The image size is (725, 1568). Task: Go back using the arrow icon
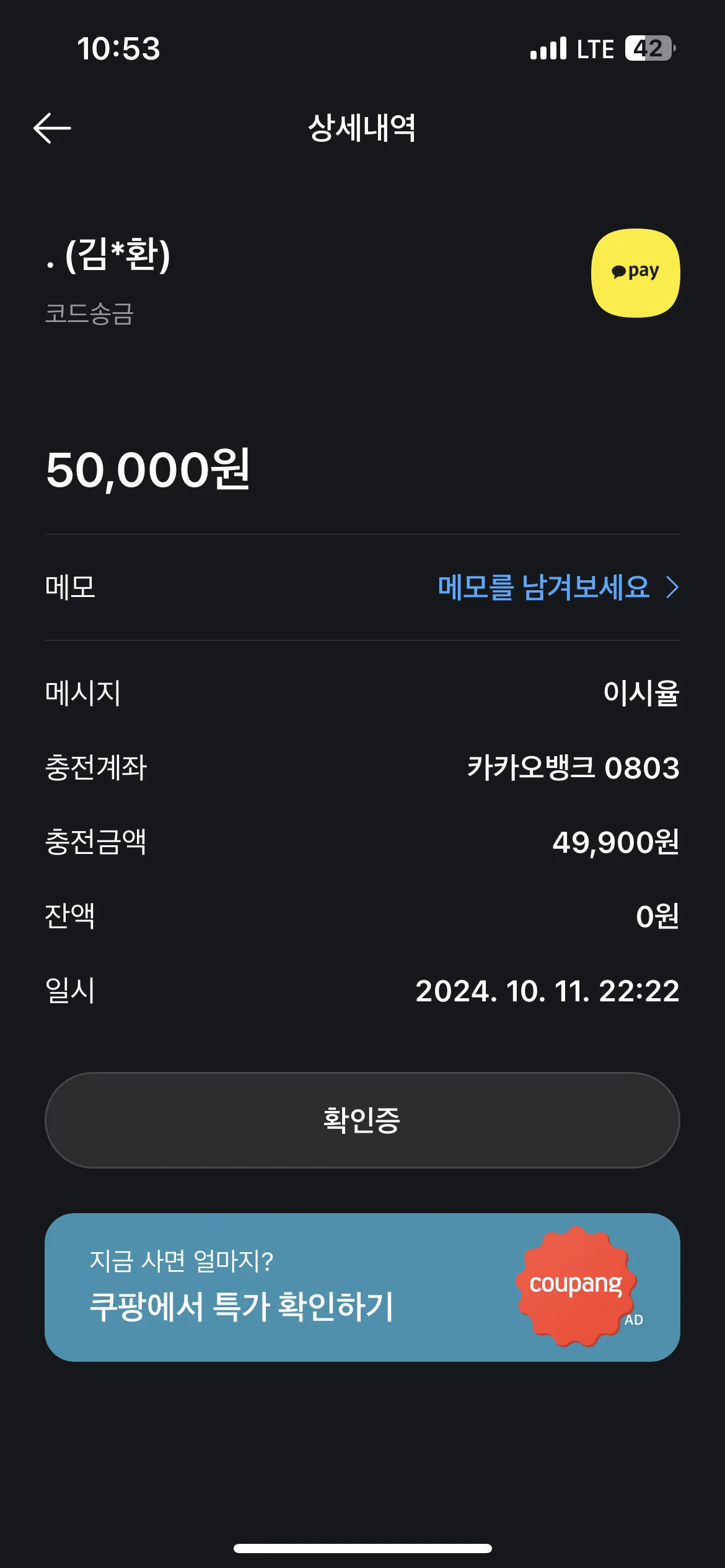coord(52,128)
